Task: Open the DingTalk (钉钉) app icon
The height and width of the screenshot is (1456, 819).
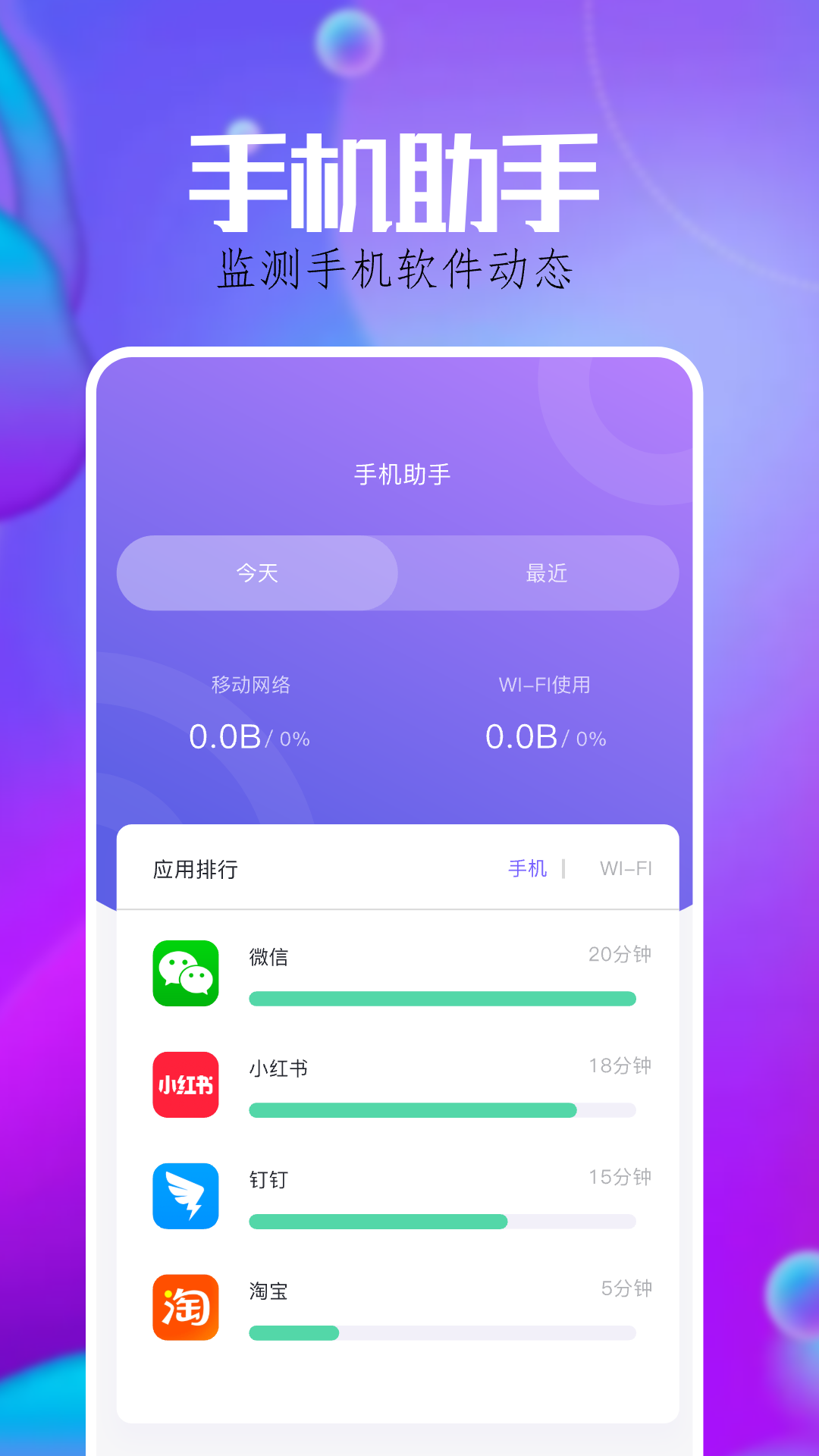Action: pos(186,1197)
